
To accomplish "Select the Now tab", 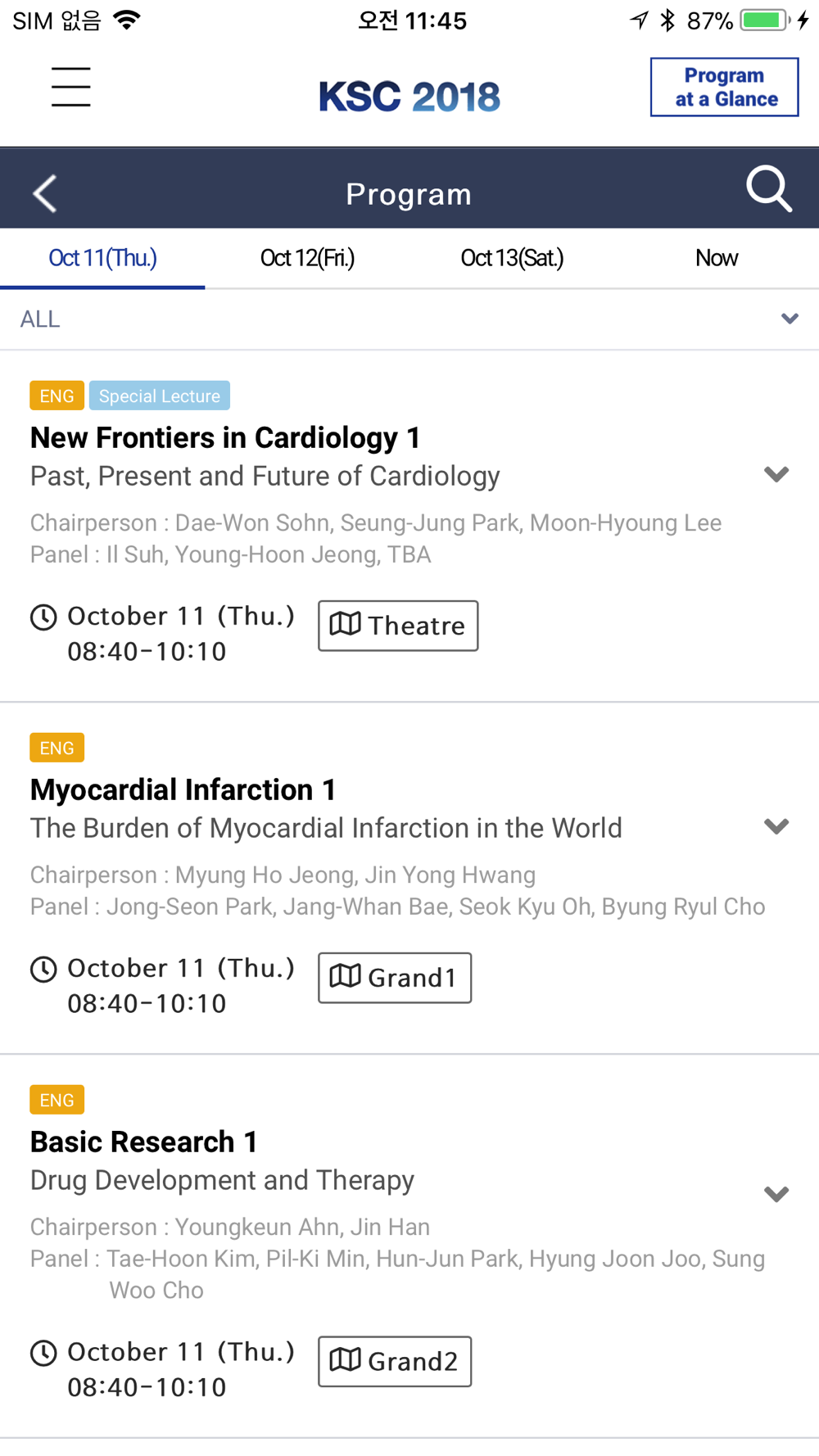I will [717, 258].
